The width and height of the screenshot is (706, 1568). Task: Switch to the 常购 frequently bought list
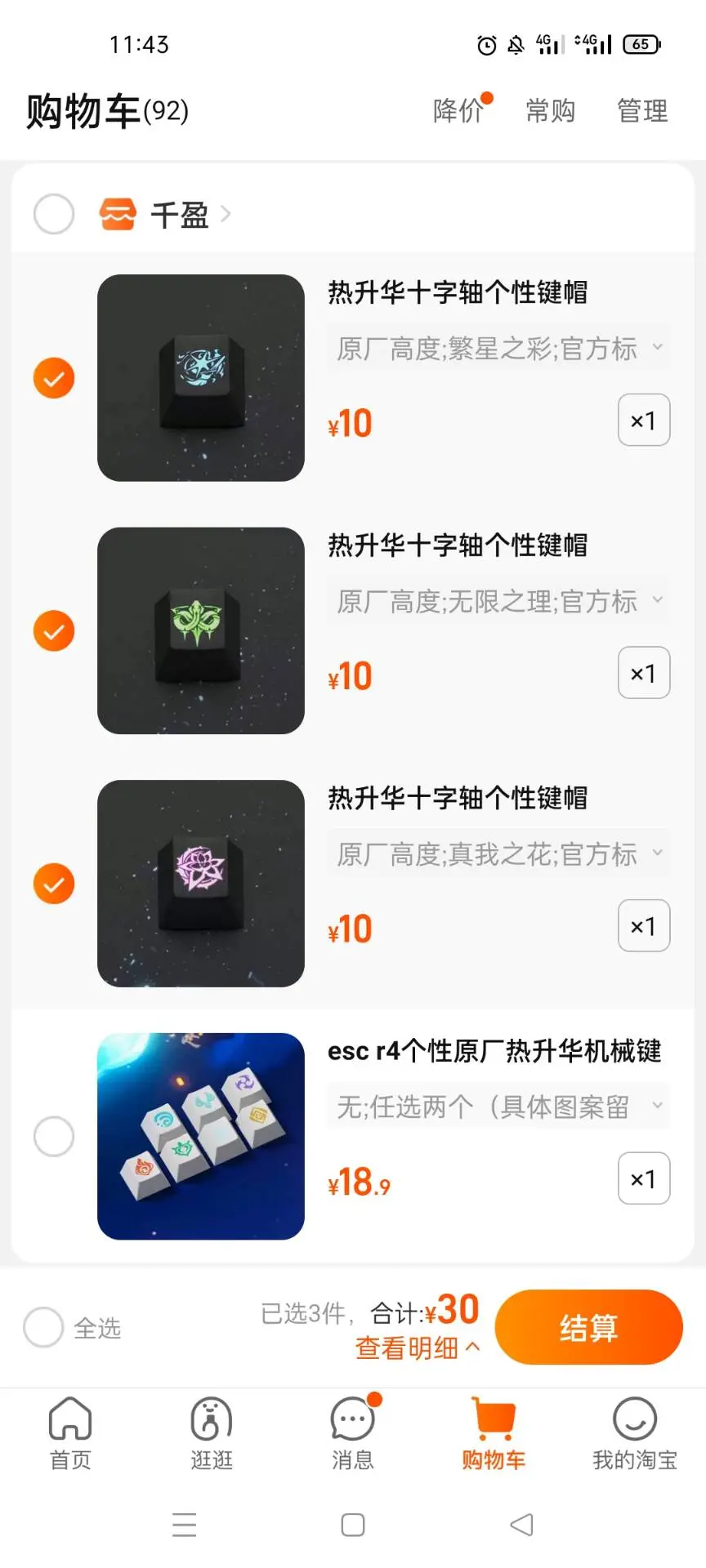tap(550, 111)
